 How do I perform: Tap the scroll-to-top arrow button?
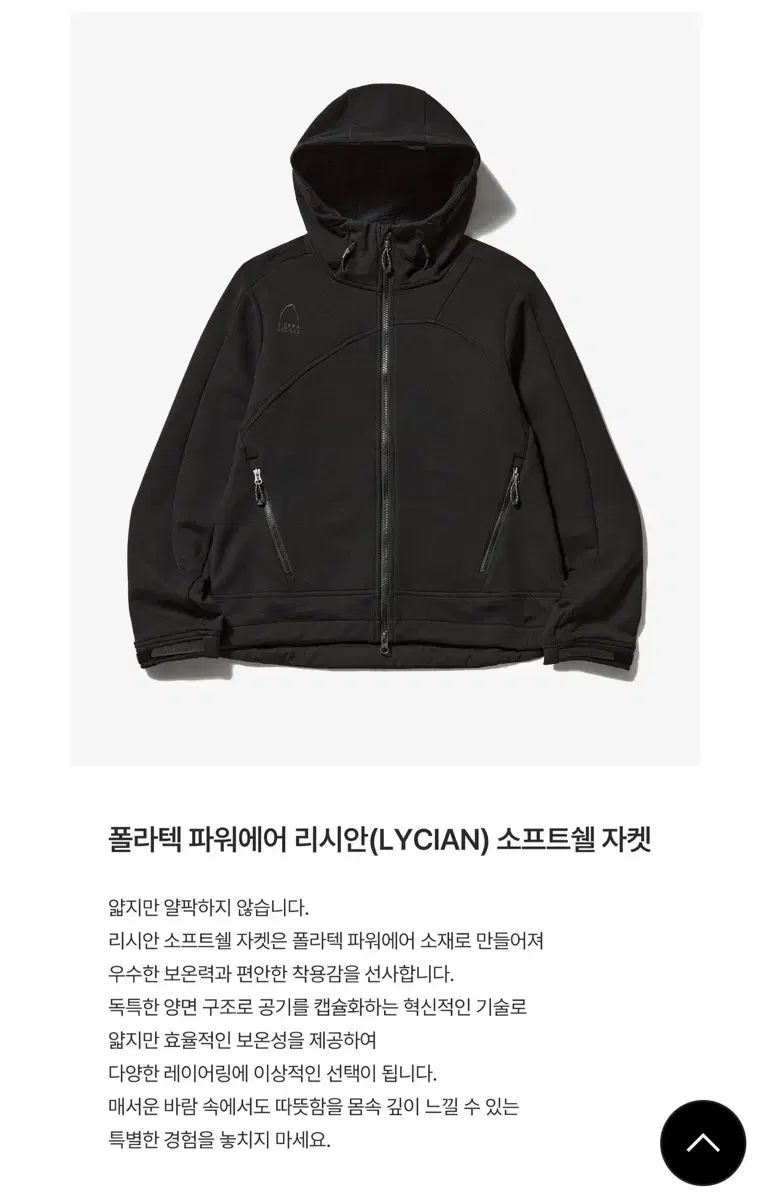(x=703, y=1142)
